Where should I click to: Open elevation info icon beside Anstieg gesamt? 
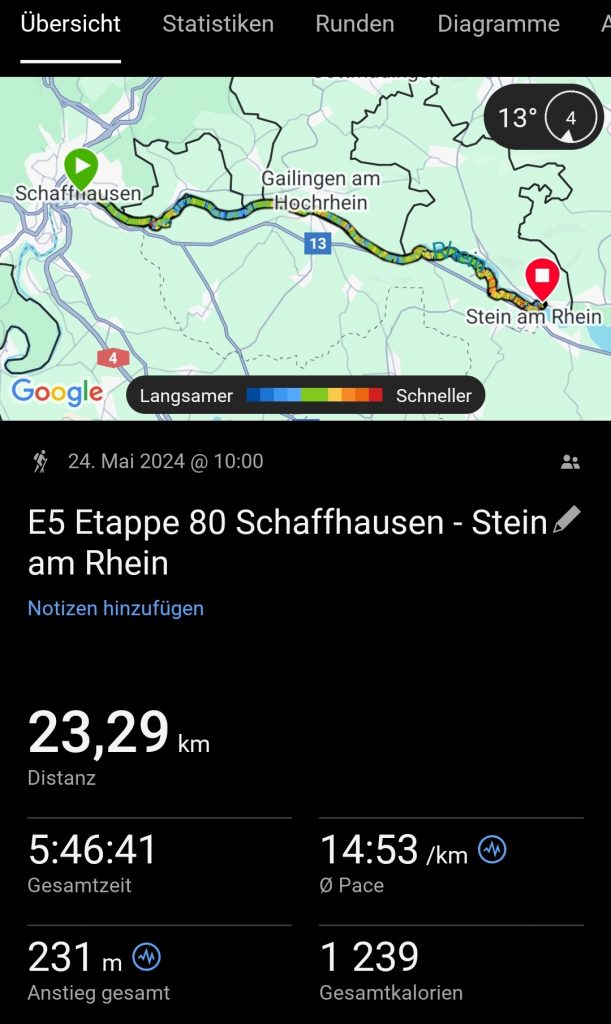(x=147, y=957)
